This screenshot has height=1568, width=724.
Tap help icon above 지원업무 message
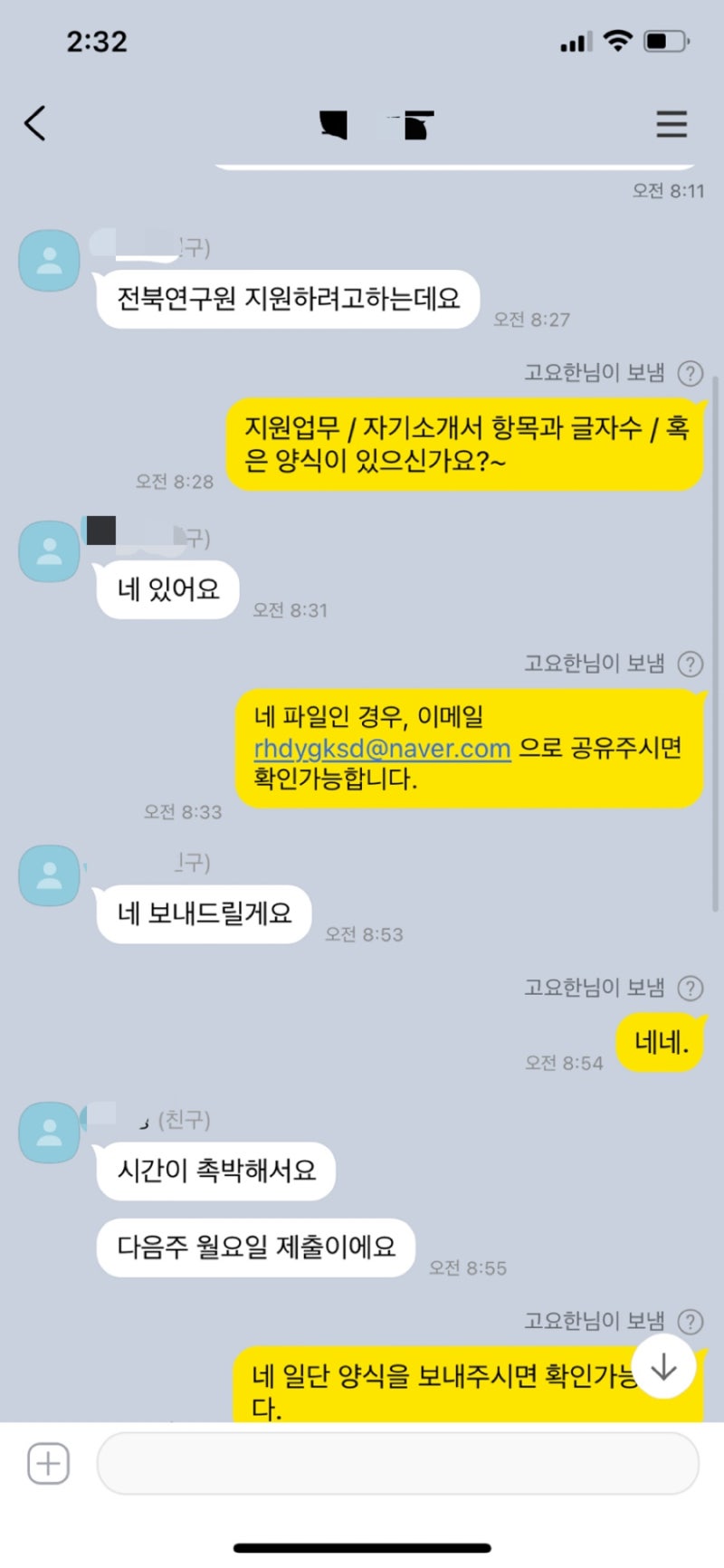click(x=691, y=373)
